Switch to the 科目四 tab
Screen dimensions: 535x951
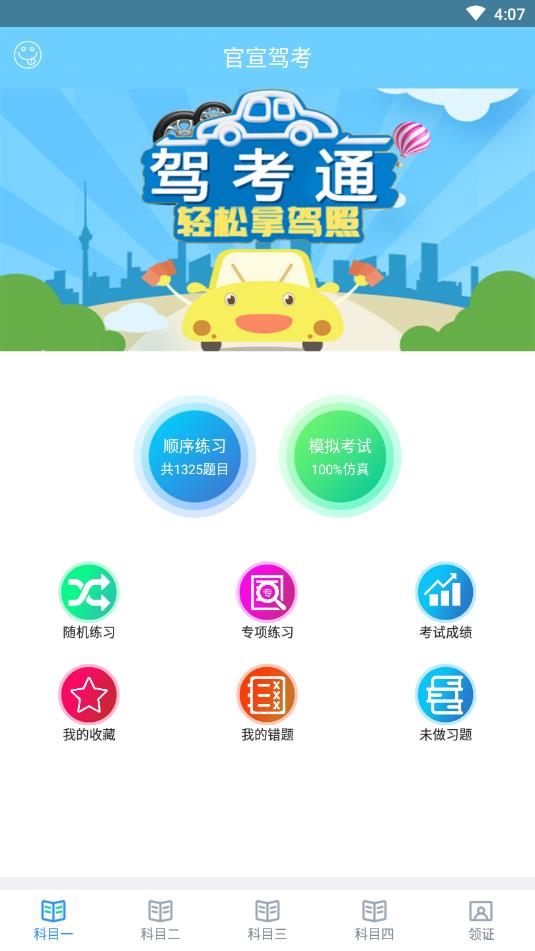374,920
